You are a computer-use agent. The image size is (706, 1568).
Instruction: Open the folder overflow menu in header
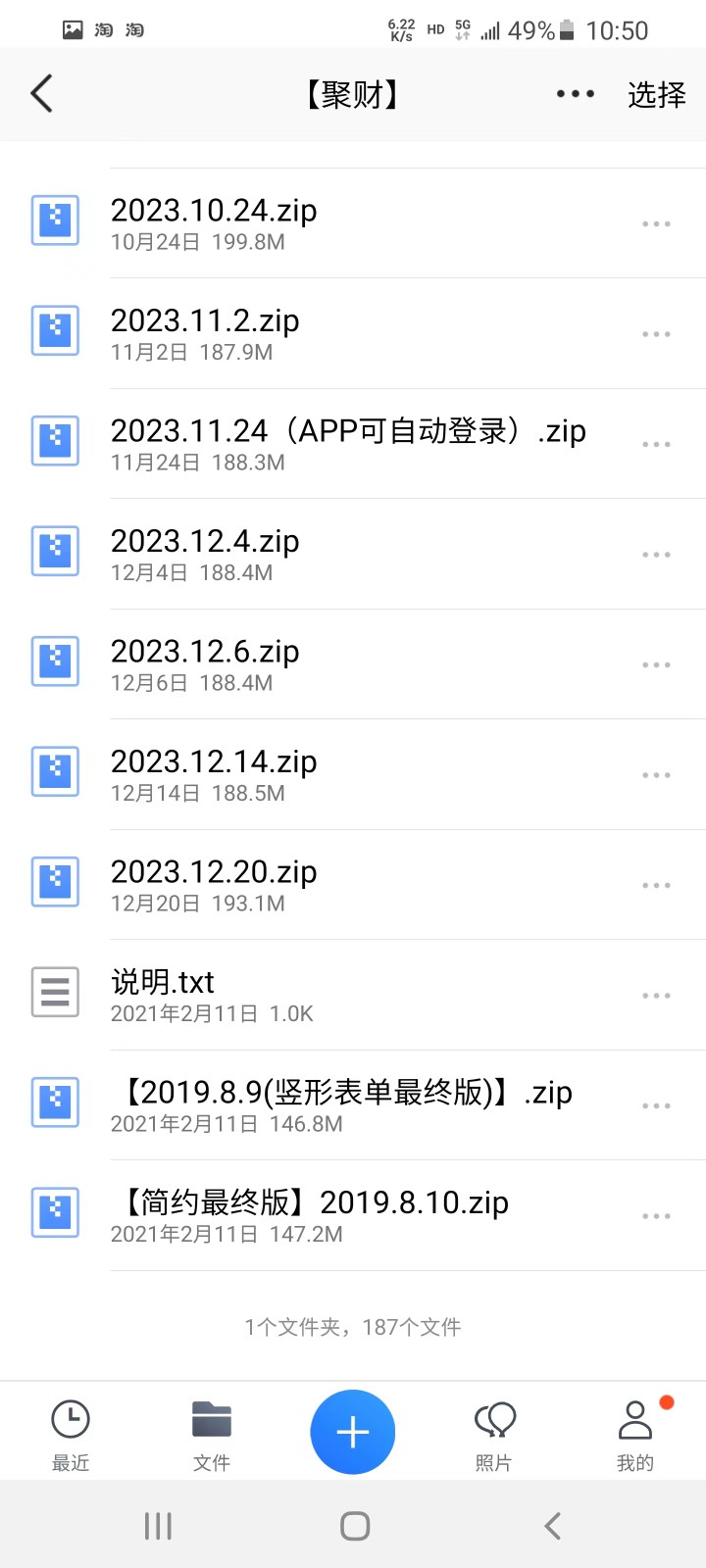575,94
